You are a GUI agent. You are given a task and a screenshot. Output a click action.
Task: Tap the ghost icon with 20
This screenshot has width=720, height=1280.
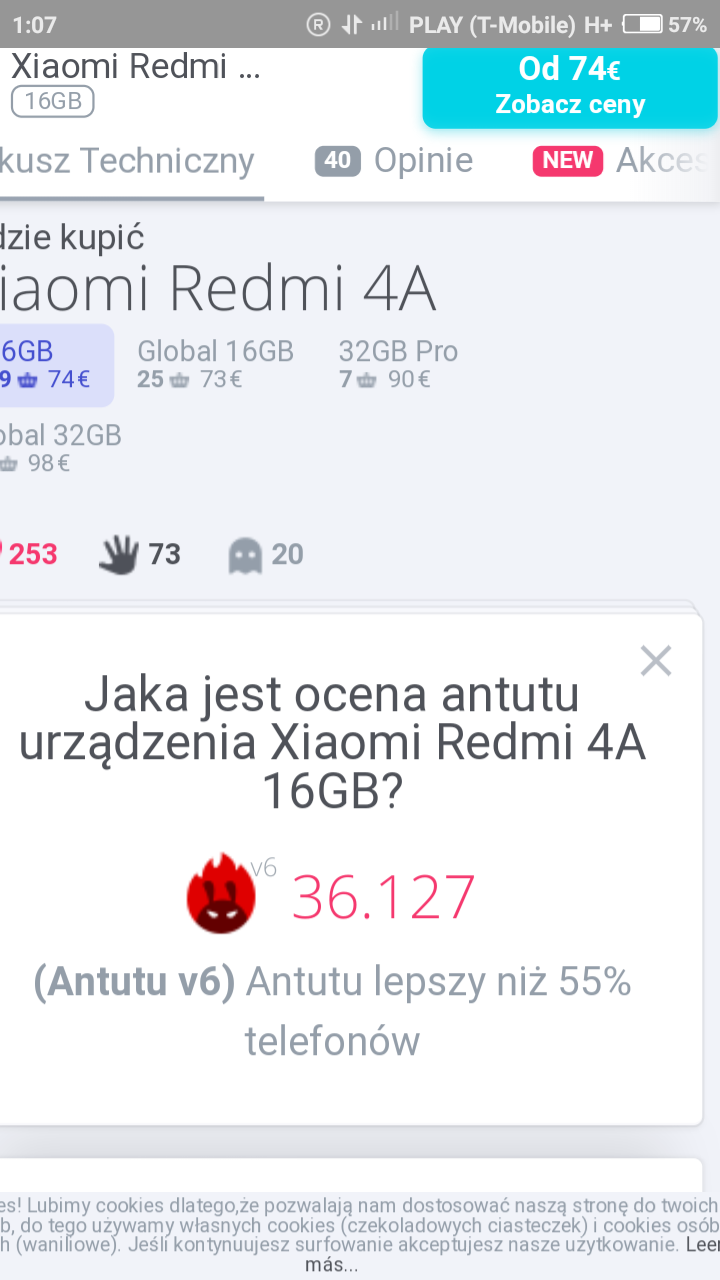pyautogui.click(x=266, y=555)
